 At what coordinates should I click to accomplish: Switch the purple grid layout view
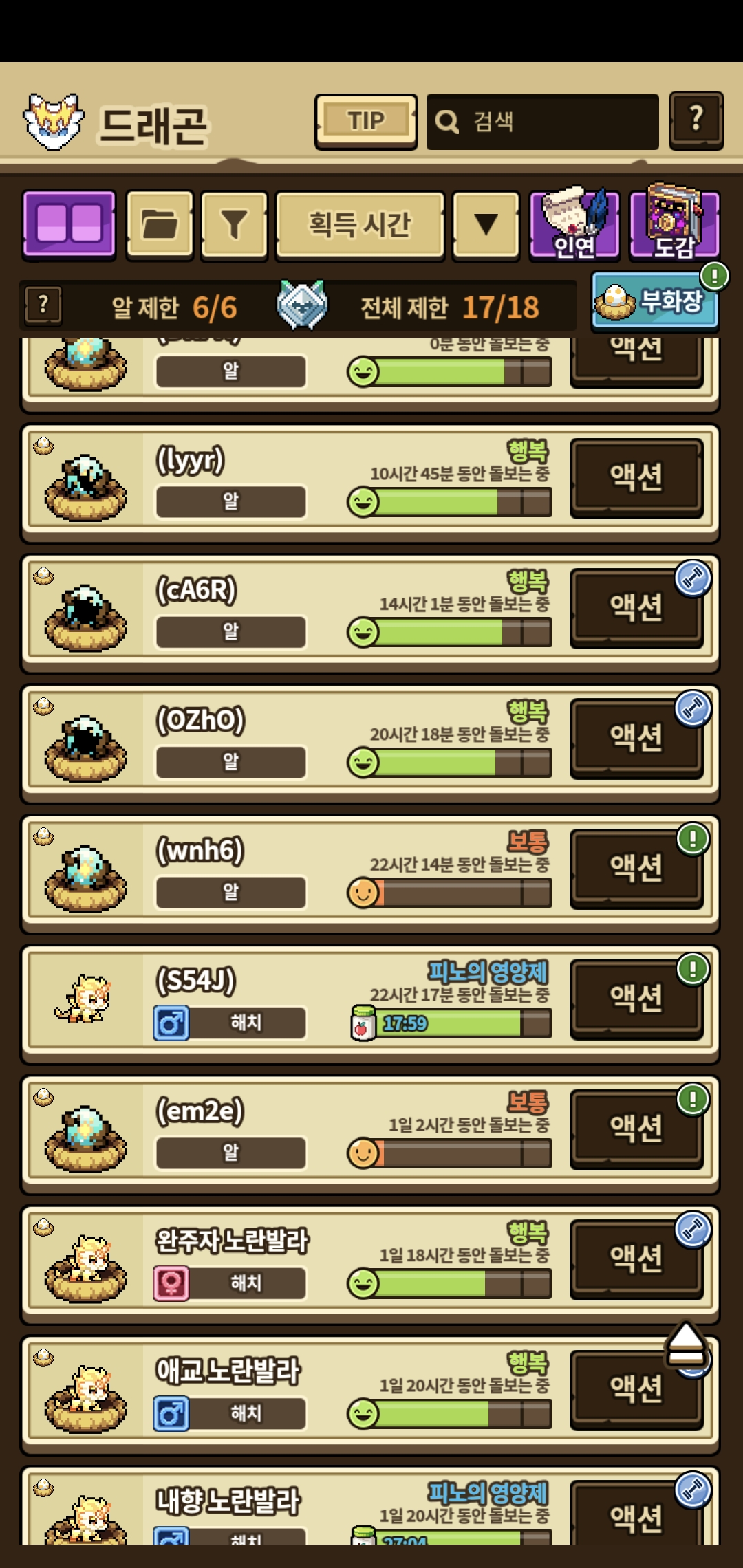click(x=69, y=224)
